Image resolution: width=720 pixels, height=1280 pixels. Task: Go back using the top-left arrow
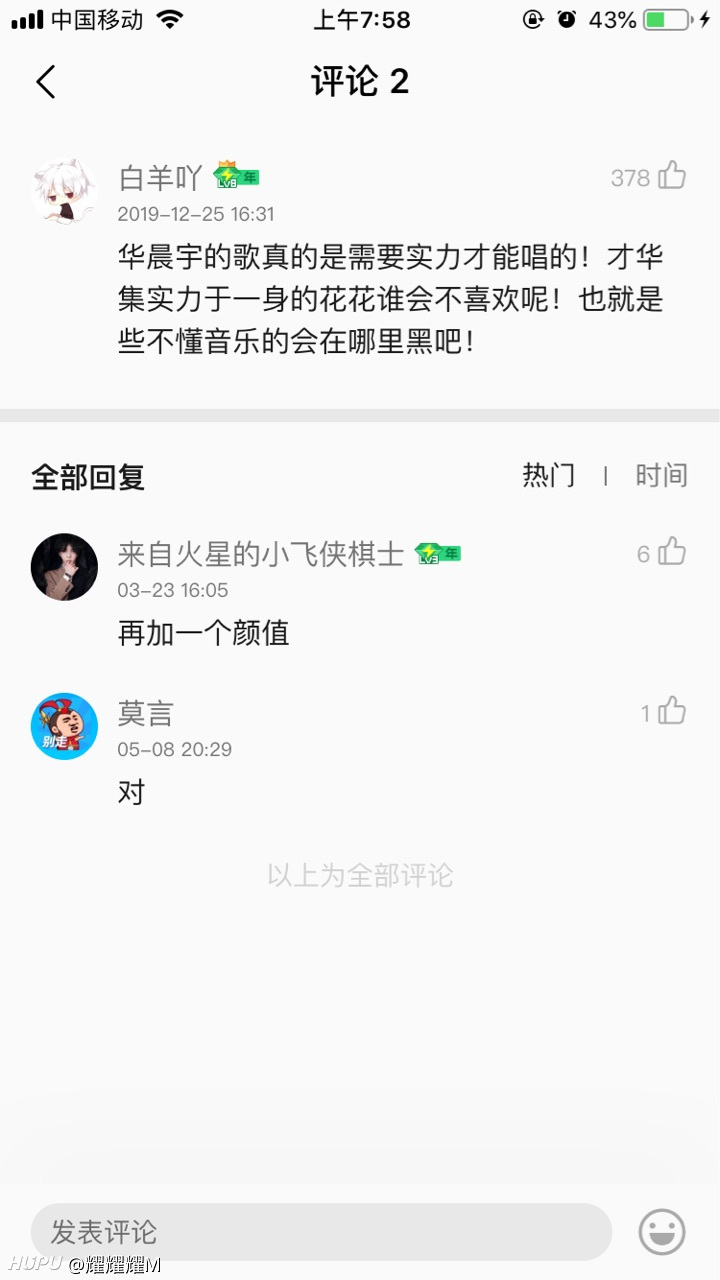46,82
